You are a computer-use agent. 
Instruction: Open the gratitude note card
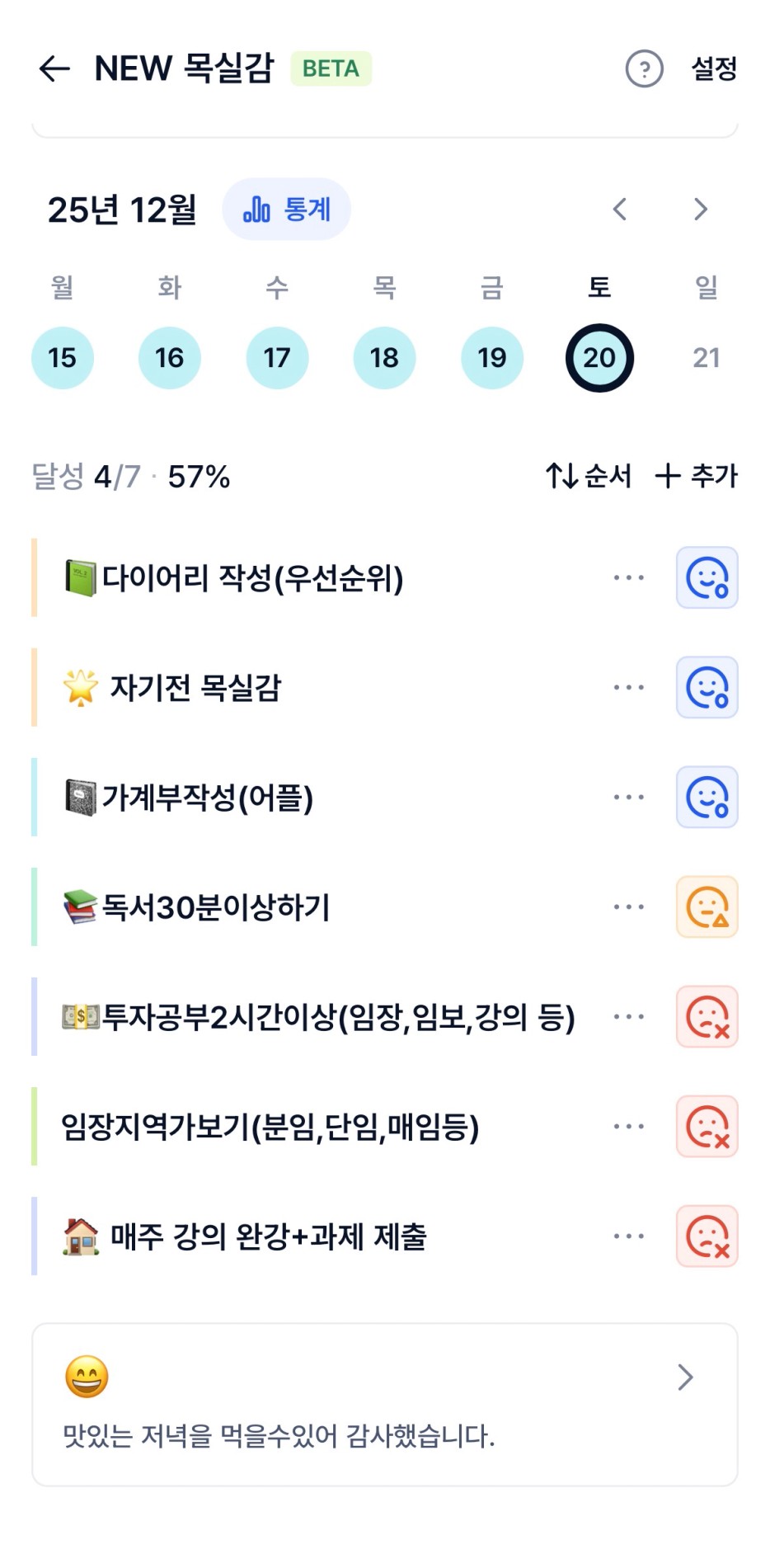pyautogui.click(x=384, y=1404)
